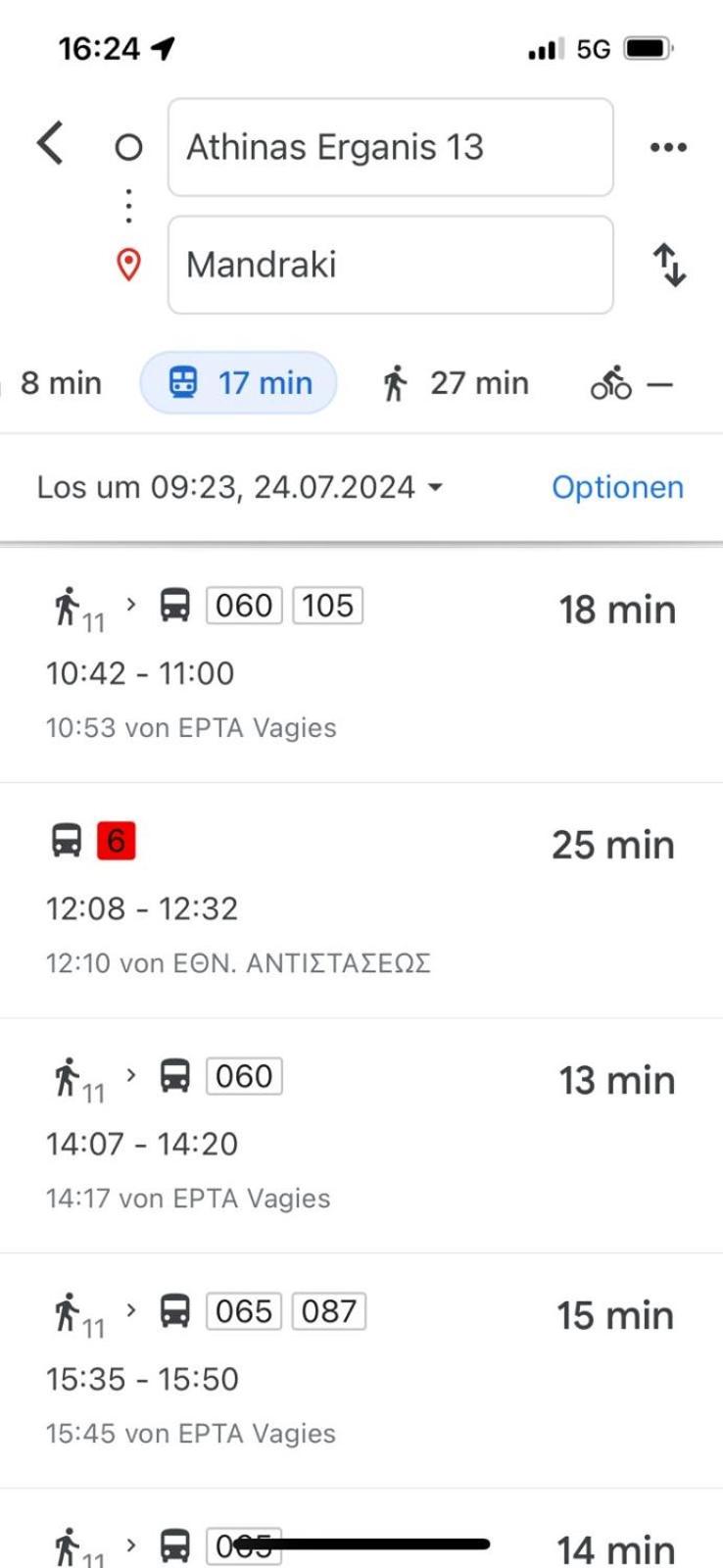The height and width of the screenshot is (1568, 723).
Task: Open Optionen route settings
Action: click(617, 487)
